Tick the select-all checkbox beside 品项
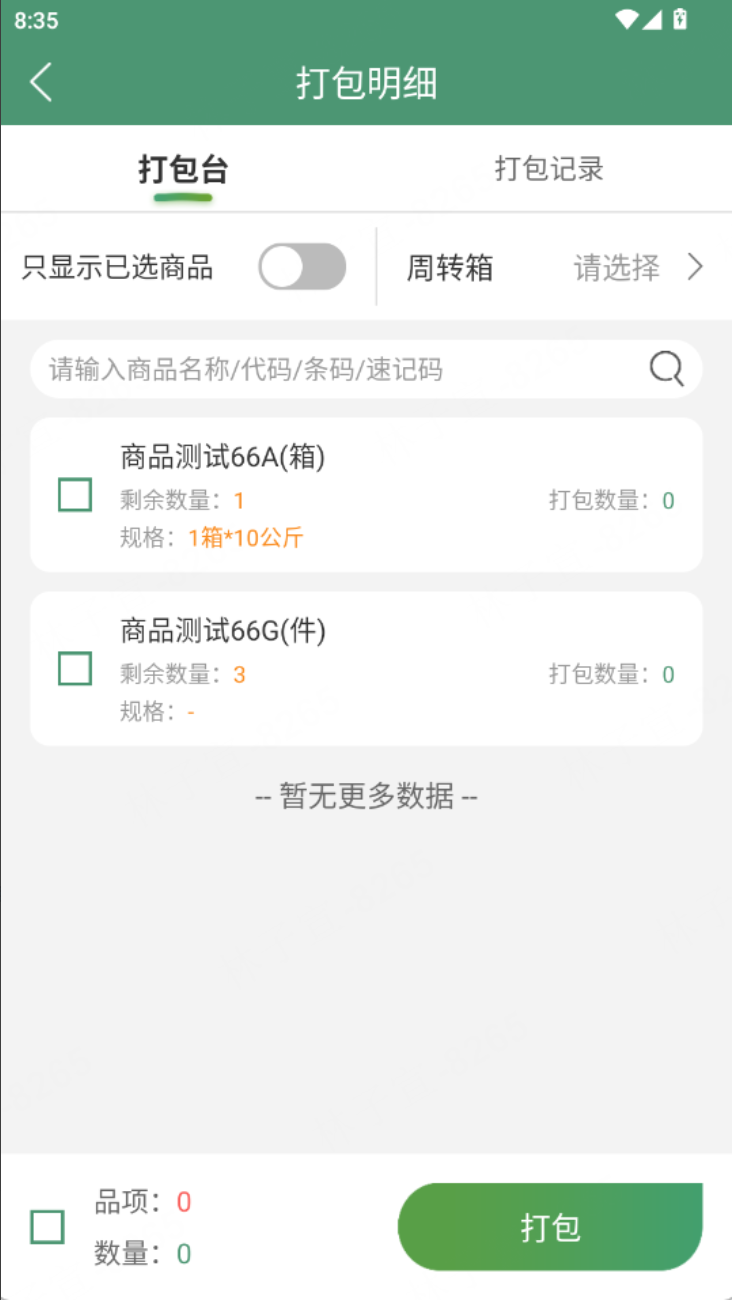The height and width of the screenshot is (1300, 732). click(47, 1227)
